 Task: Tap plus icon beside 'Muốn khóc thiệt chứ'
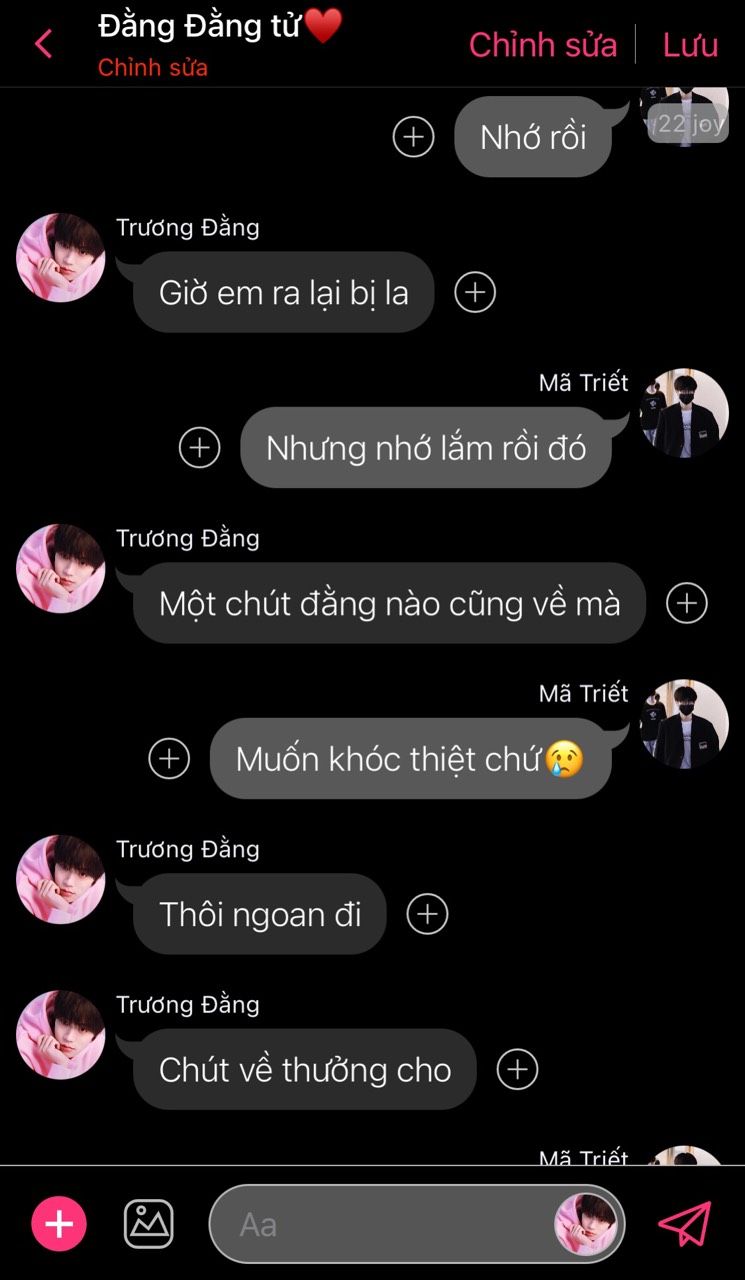click(169, 759)
